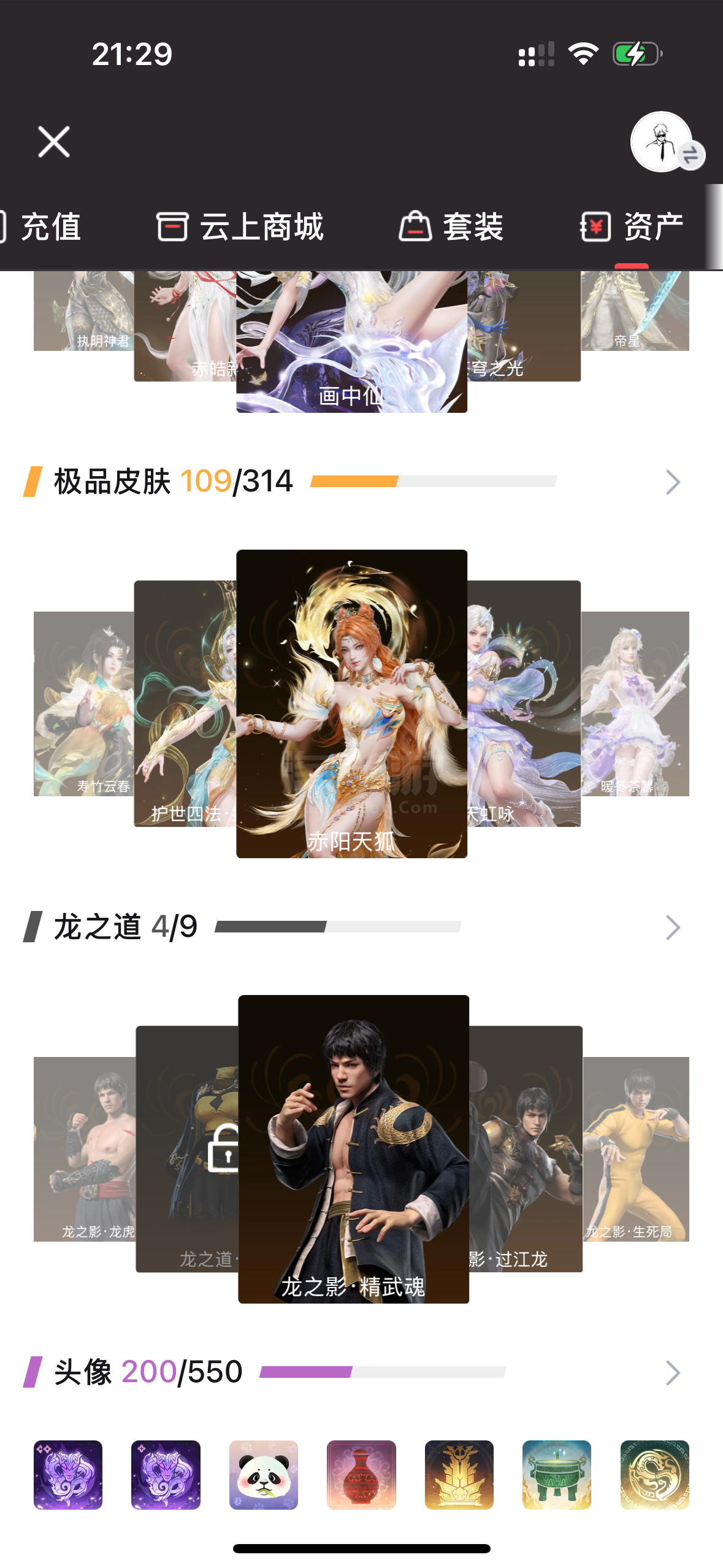Select the golden dragon medallion avatar
Image resolution: width=723 pixels, height=1568 pixels.
pyautogui.click(x=654, y=1475)
